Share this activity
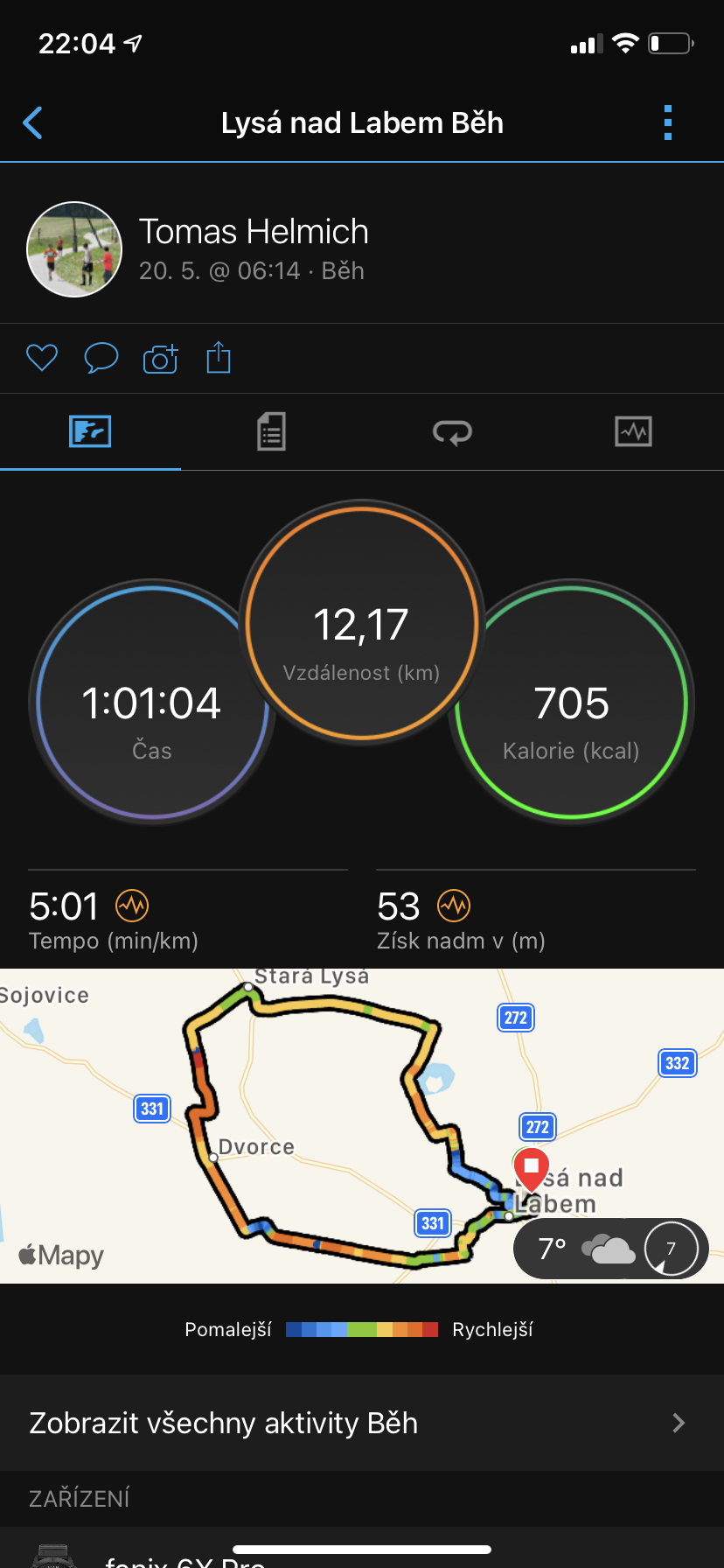The height and width of the screenshot is (1568, 724). [219, 357]
